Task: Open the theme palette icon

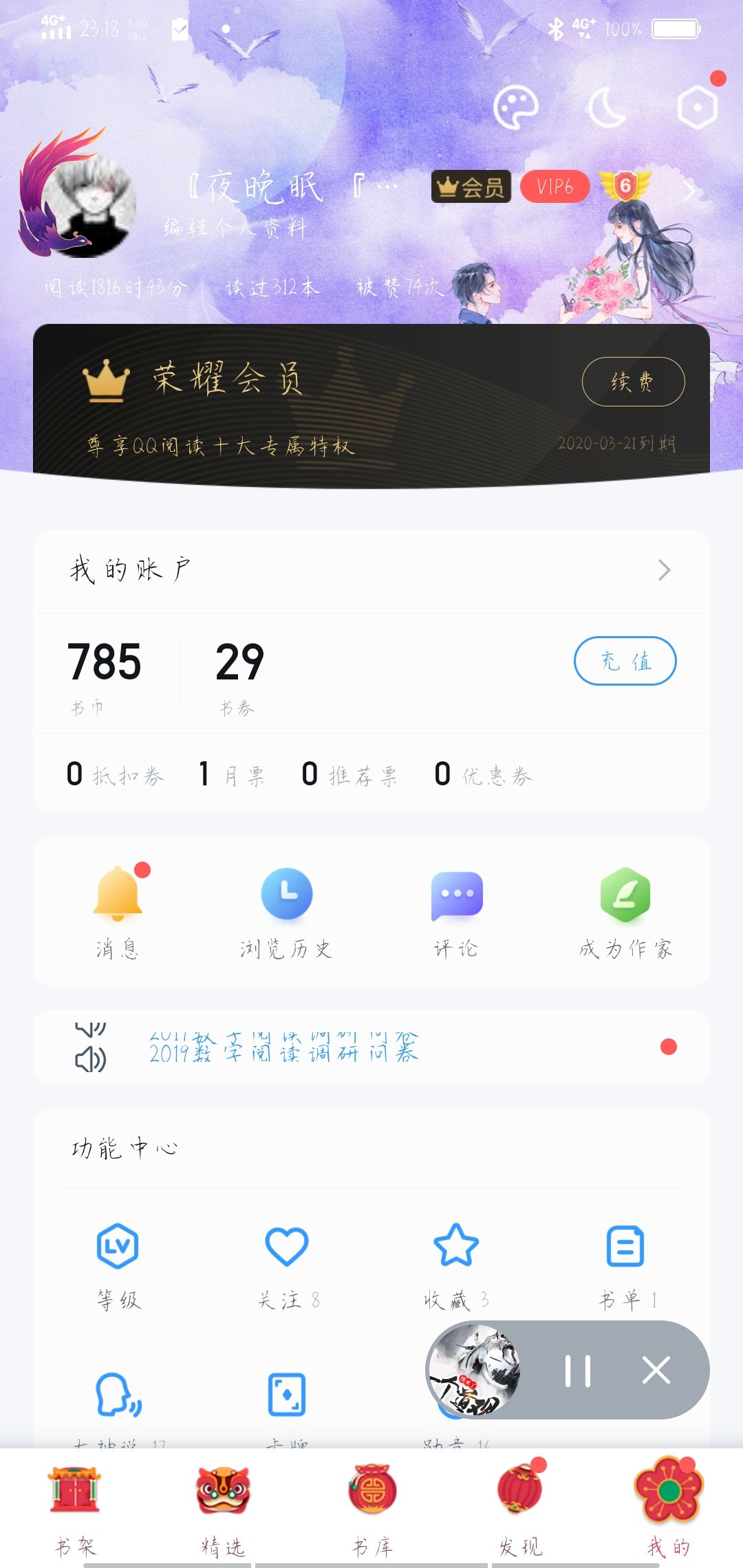Action: [515, 107]
